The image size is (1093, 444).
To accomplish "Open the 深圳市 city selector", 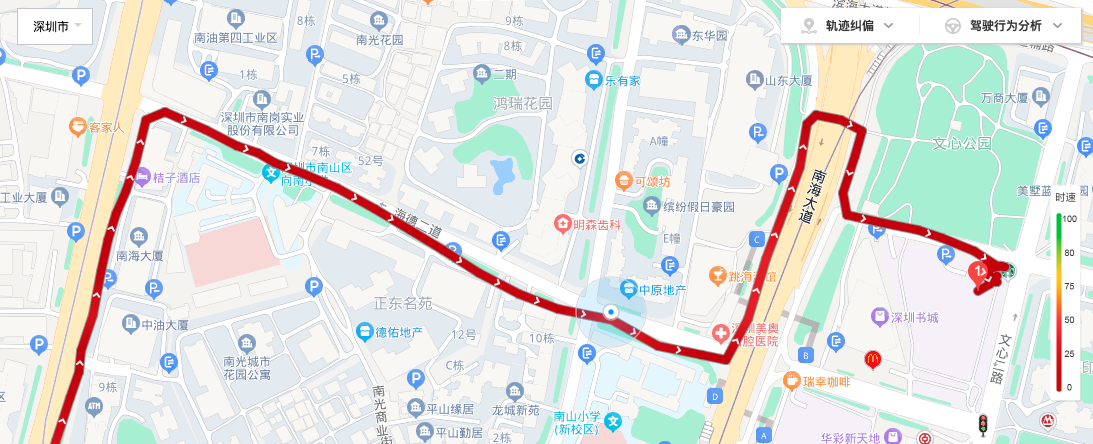I will [x=55, y=27].
